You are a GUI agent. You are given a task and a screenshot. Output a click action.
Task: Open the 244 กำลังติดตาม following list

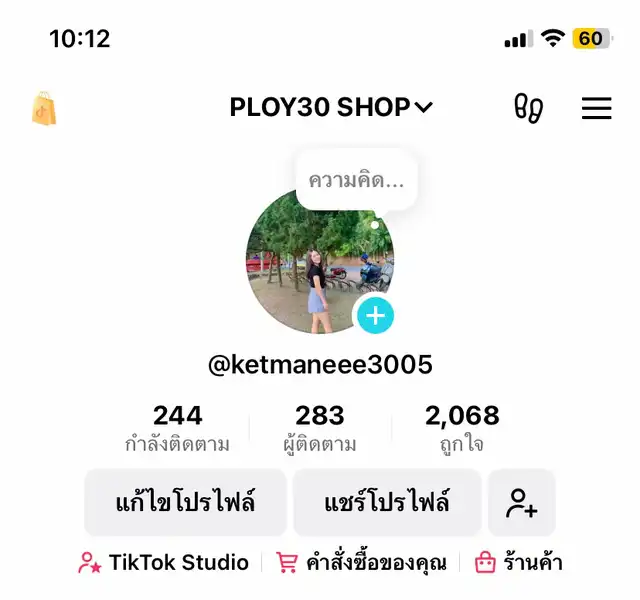pyautogui.click(x=178, y=428)
